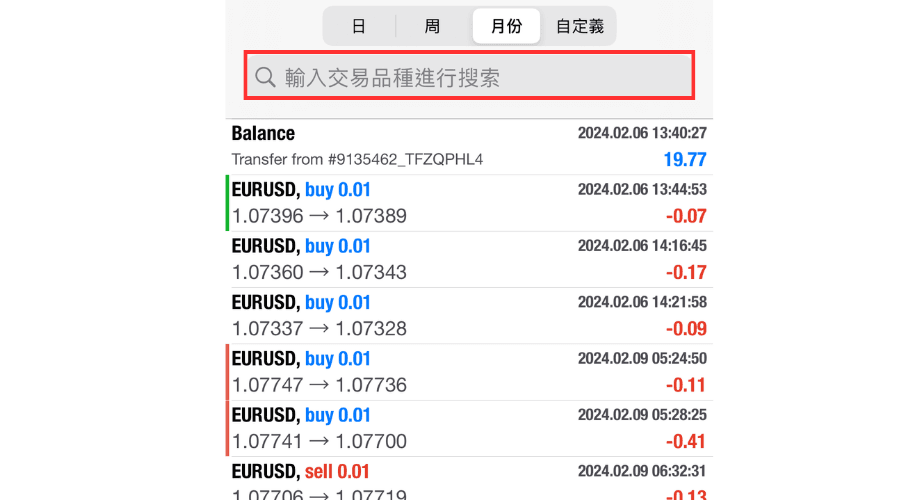Select the 周 (week) period tab

[432, 27]
